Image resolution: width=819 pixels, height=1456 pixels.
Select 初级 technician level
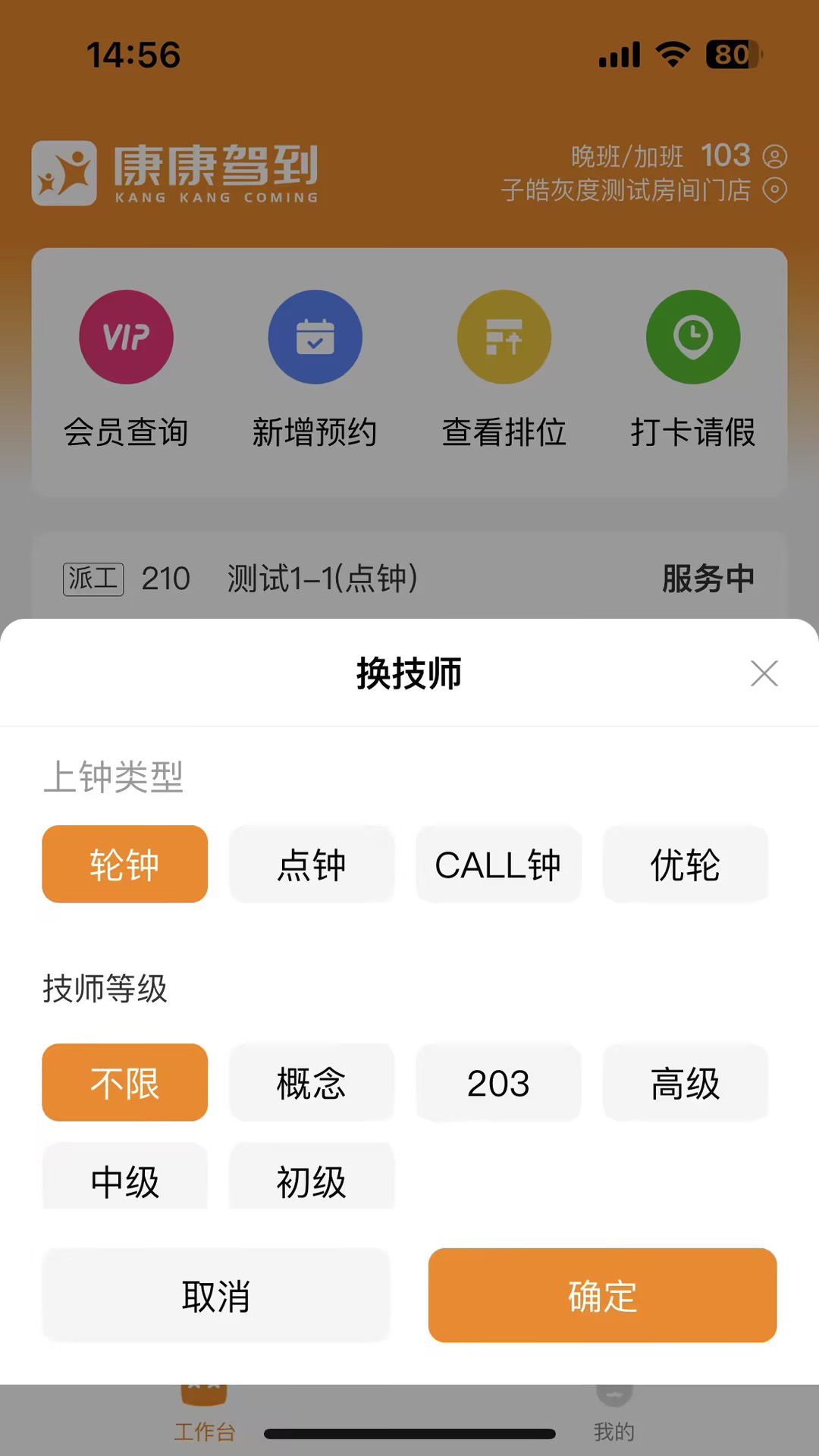coord(311,1178)
